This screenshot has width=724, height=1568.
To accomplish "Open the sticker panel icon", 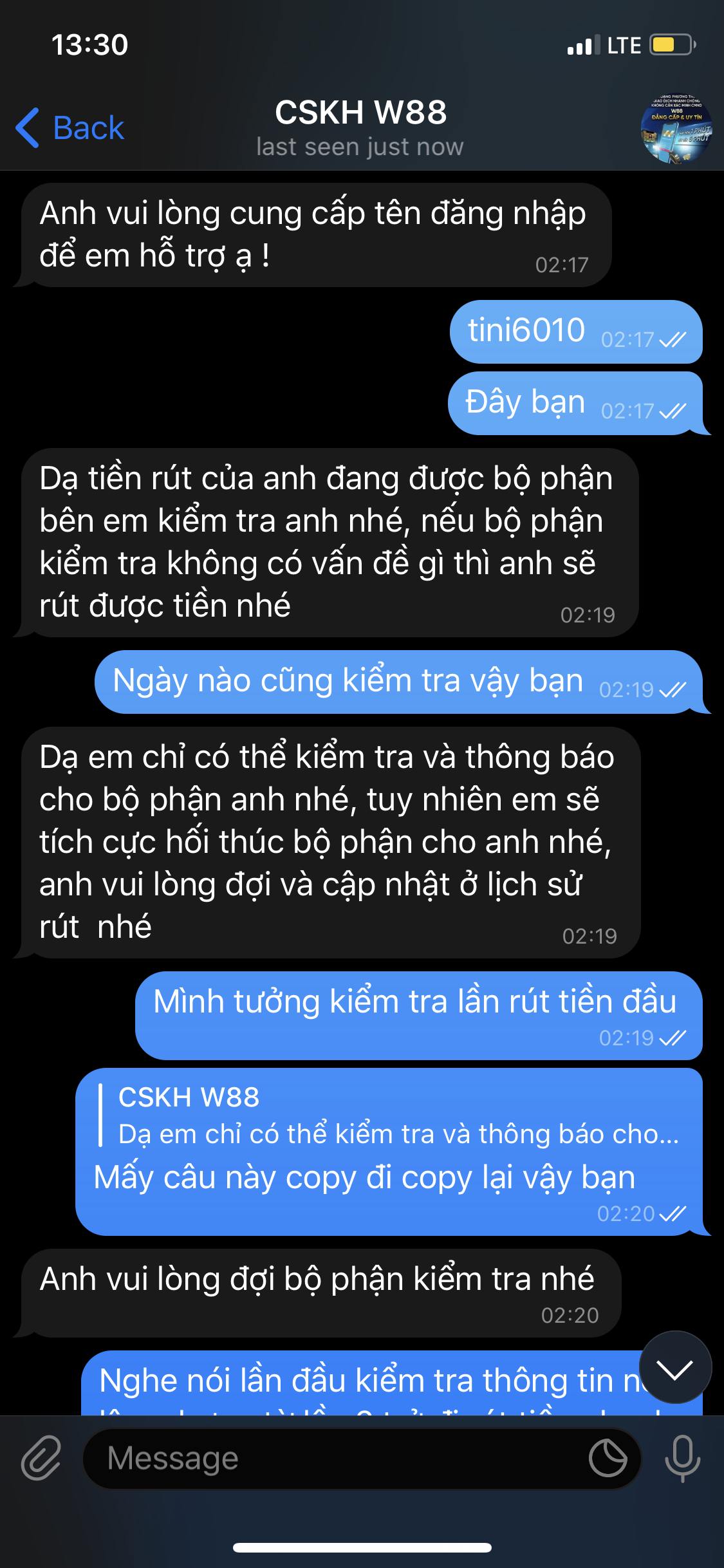I will click(x=608, y=1458).
